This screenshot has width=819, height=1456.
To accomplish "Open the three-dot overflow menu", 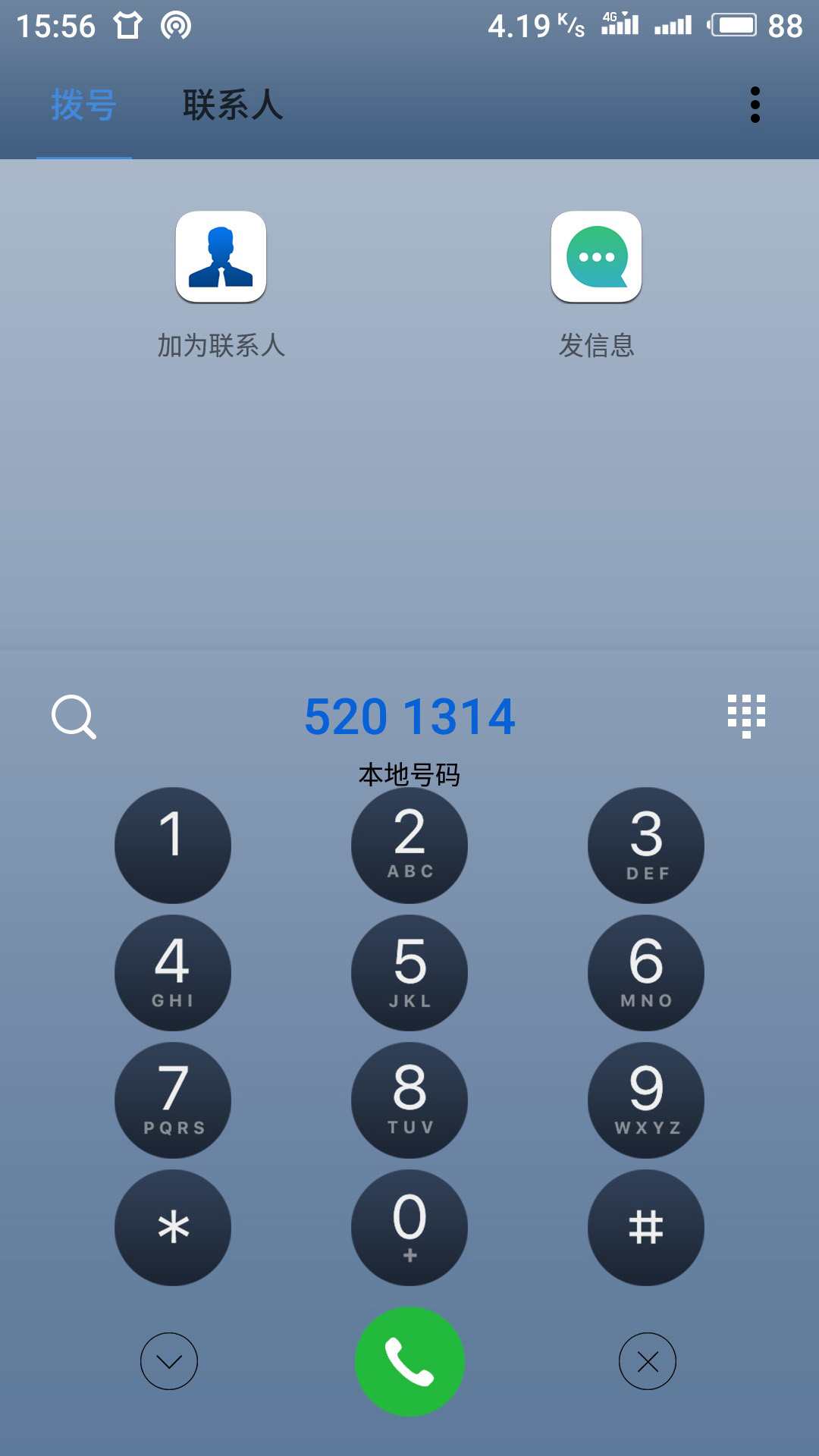I will [755, 105].
